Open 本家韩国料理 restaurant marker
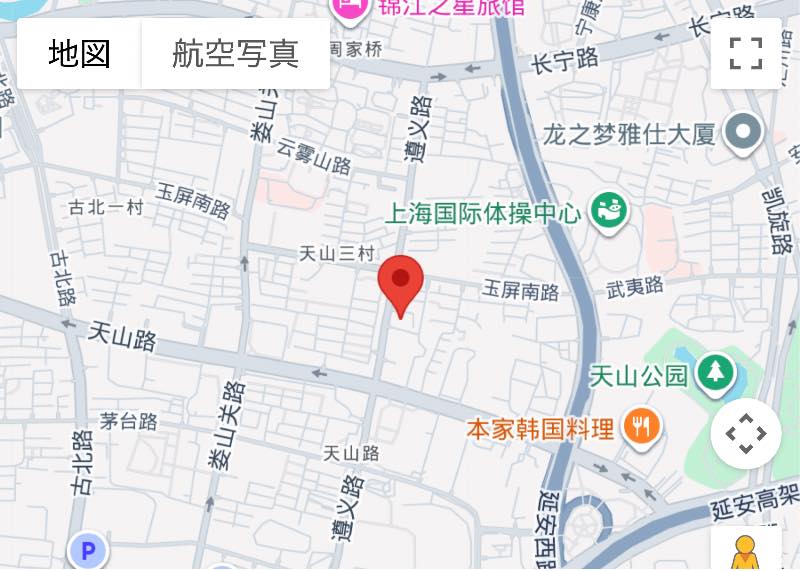 (x=640, y=427)
